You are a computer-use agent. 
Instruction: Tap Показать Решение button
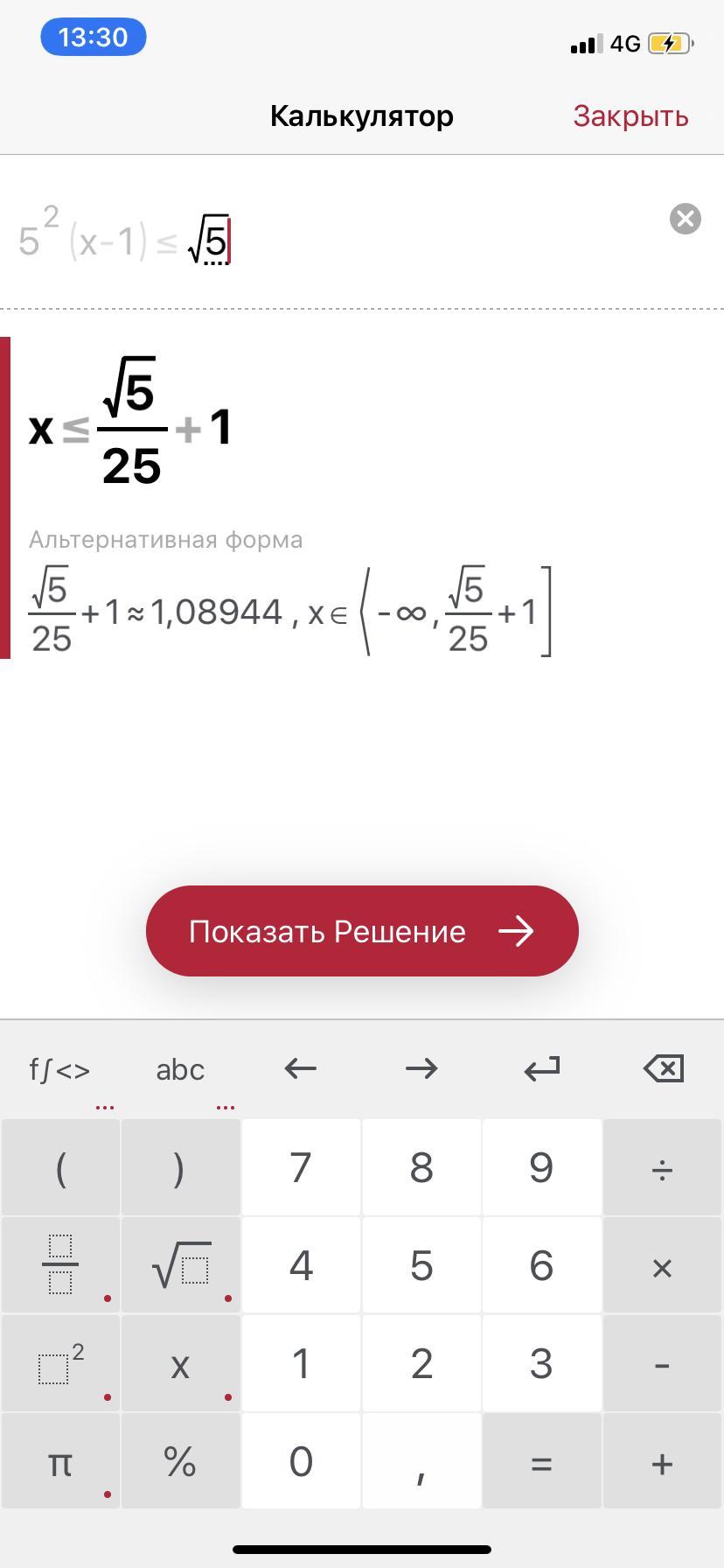tap(362, 931)
